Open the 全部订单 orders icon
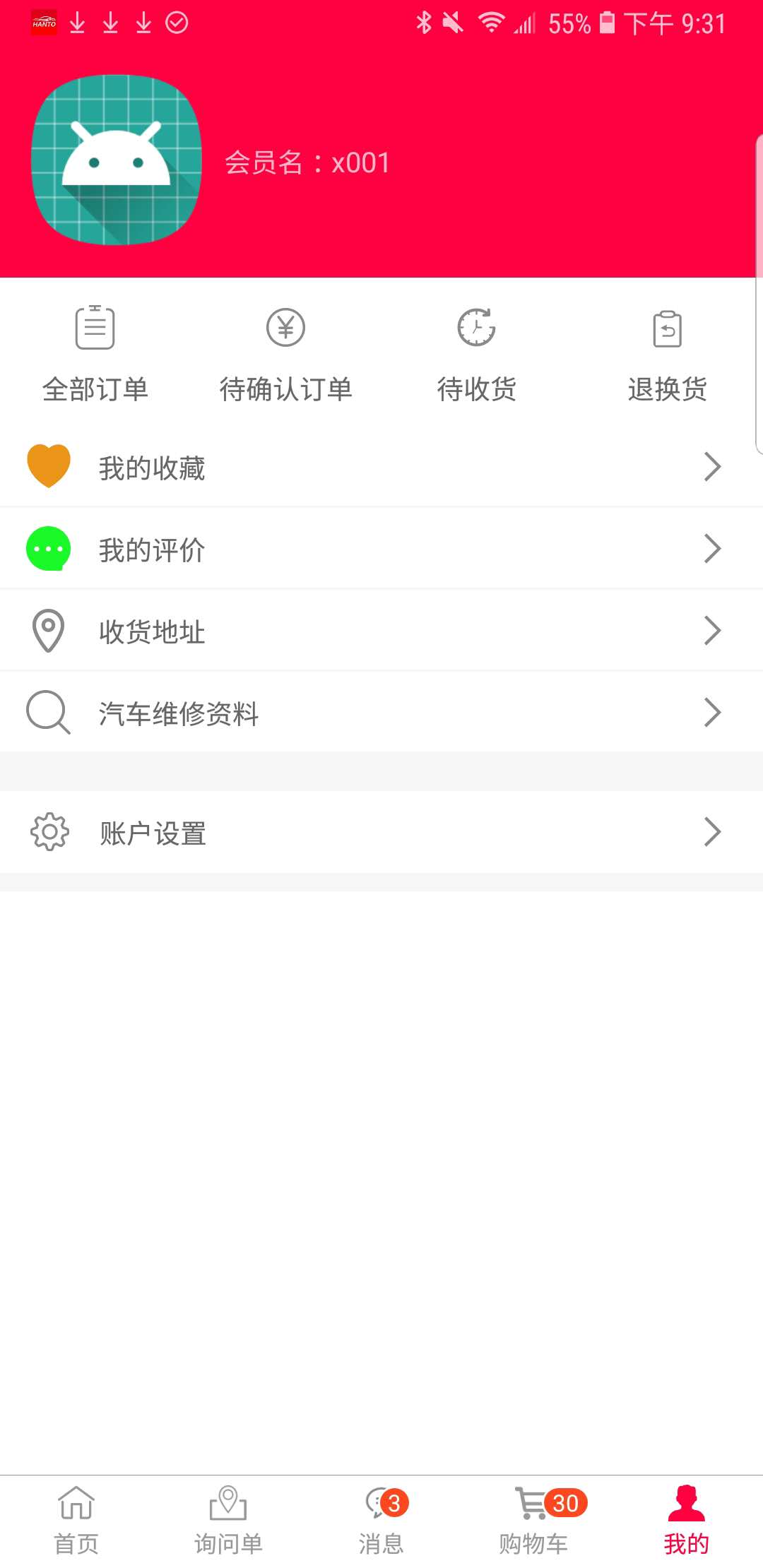Viewport: 763px width, 1568px height. coord(94,327)
